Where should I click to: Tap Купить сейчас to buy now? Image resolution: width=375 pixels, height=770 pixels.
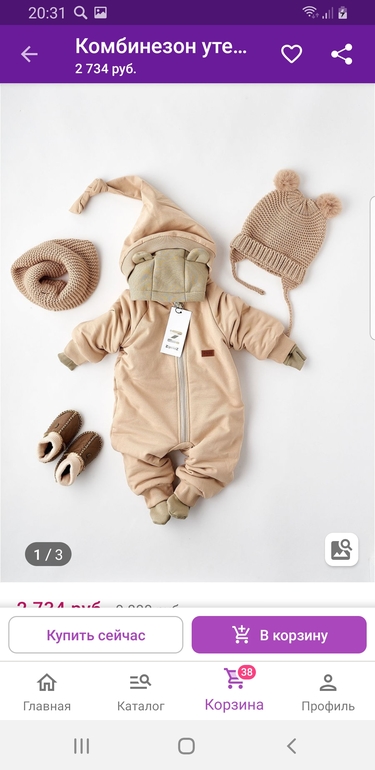click(x=96, y=635)
